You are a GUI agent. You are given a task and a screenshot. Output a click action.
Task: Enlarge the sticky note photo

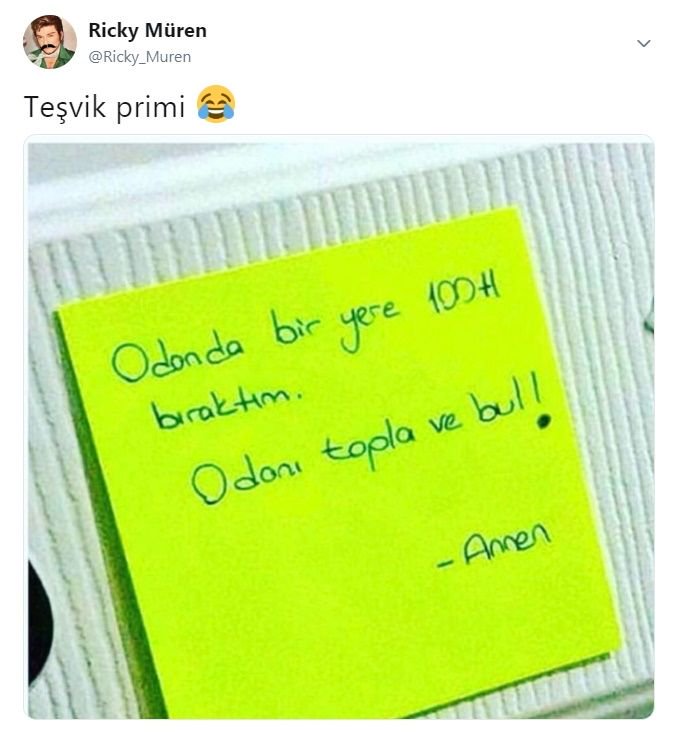click(339, 428)
